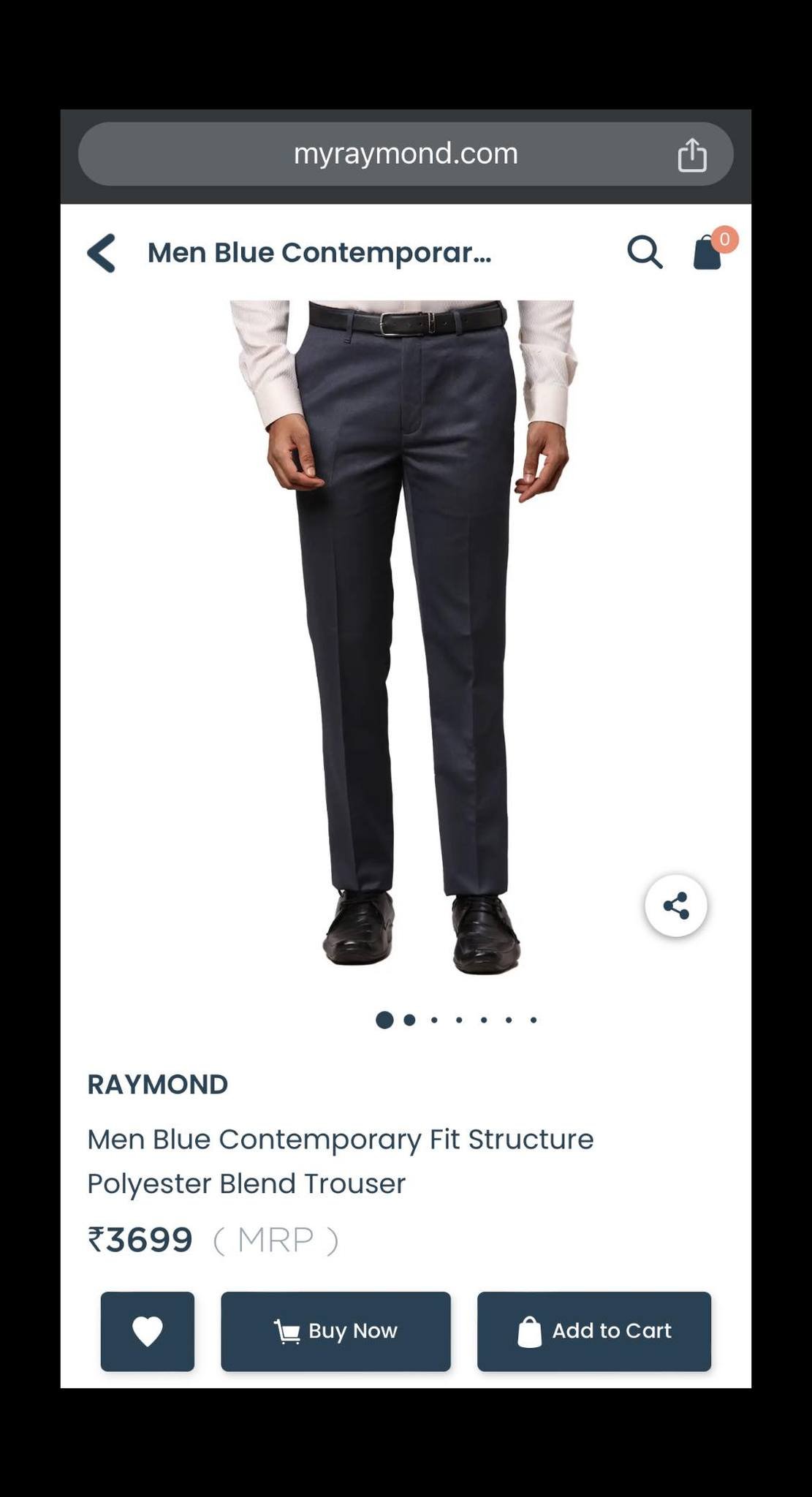
Task: Open product search
Action: pyautogui.click(x=645, y=252)
